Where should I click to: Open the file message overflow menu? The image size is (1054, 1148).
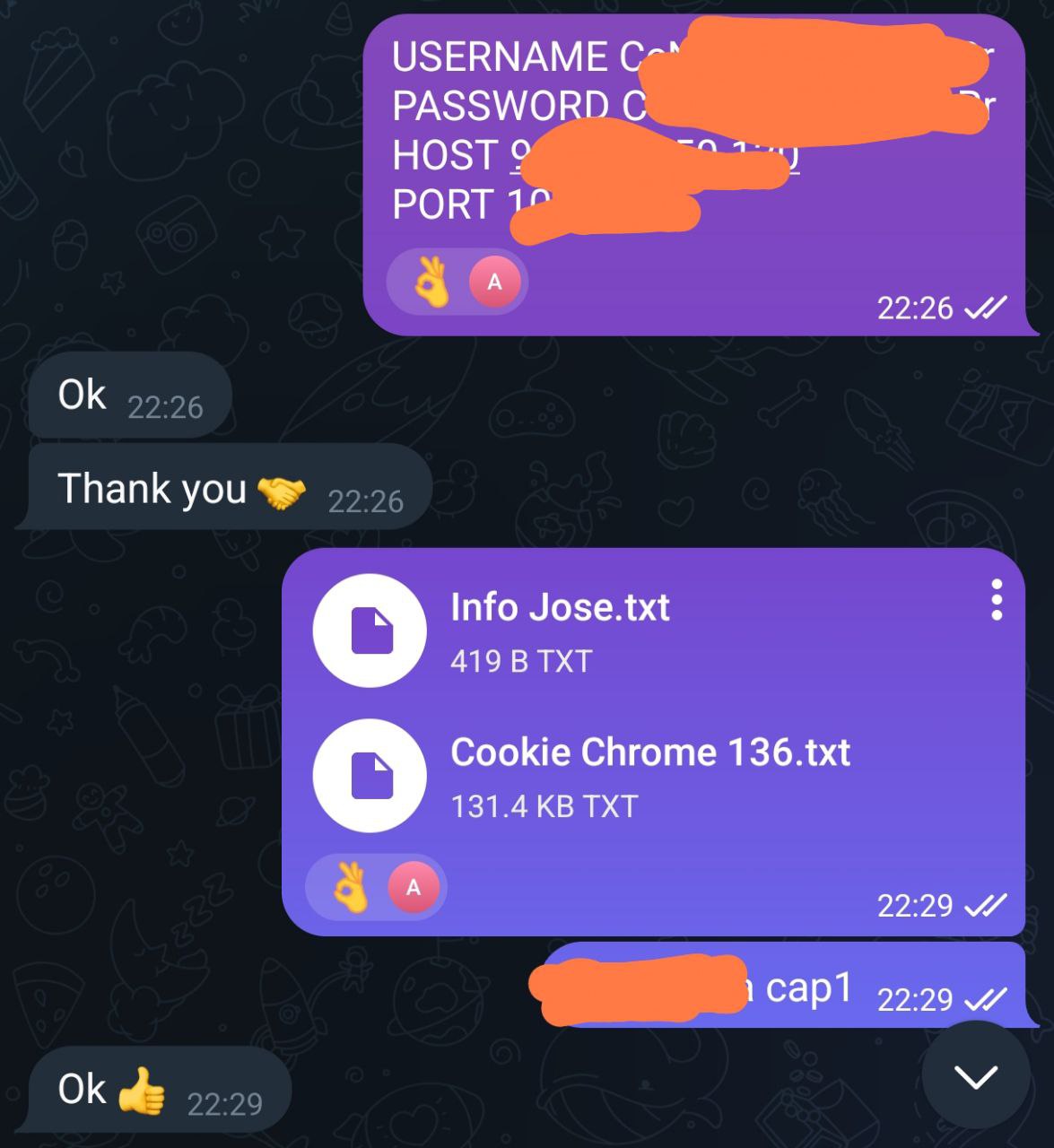(x=996, y=600)
